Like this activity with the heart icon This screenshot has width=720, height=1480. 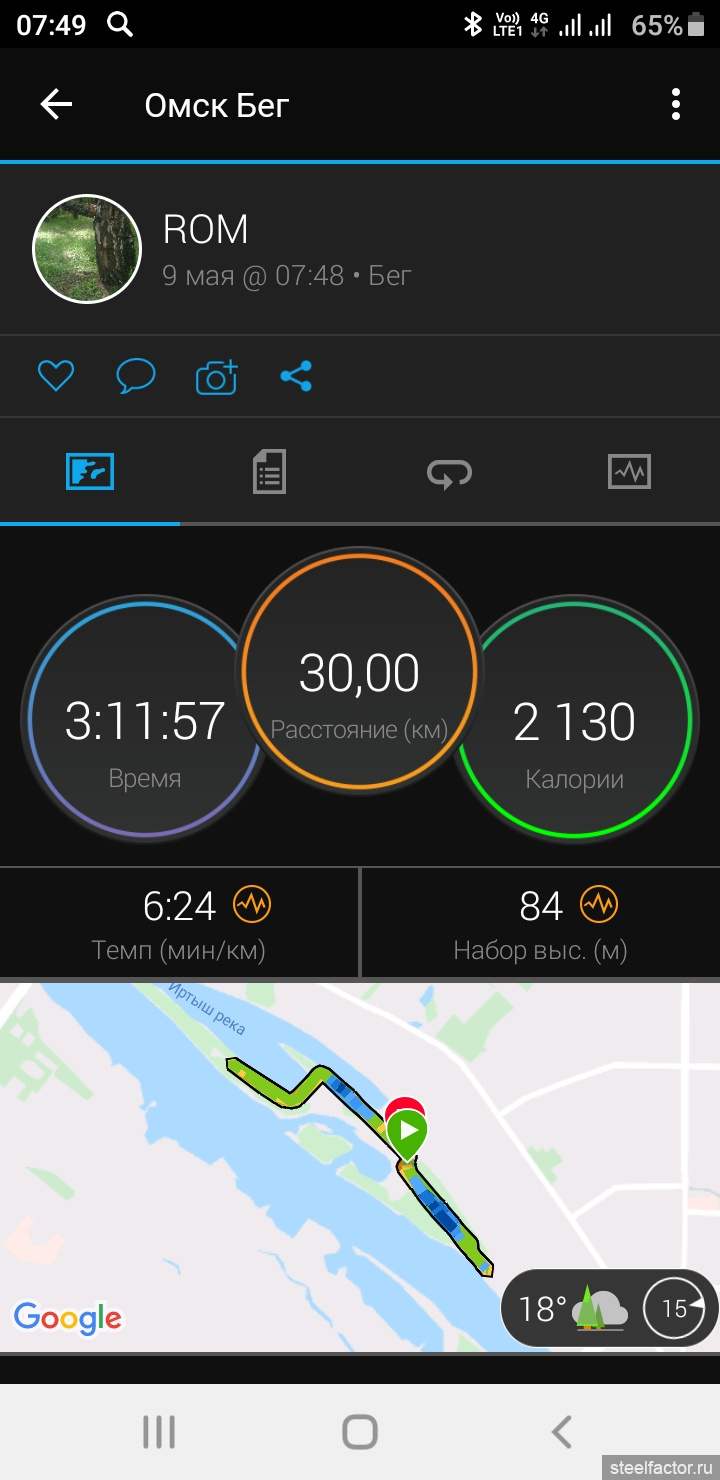[56, 376]
